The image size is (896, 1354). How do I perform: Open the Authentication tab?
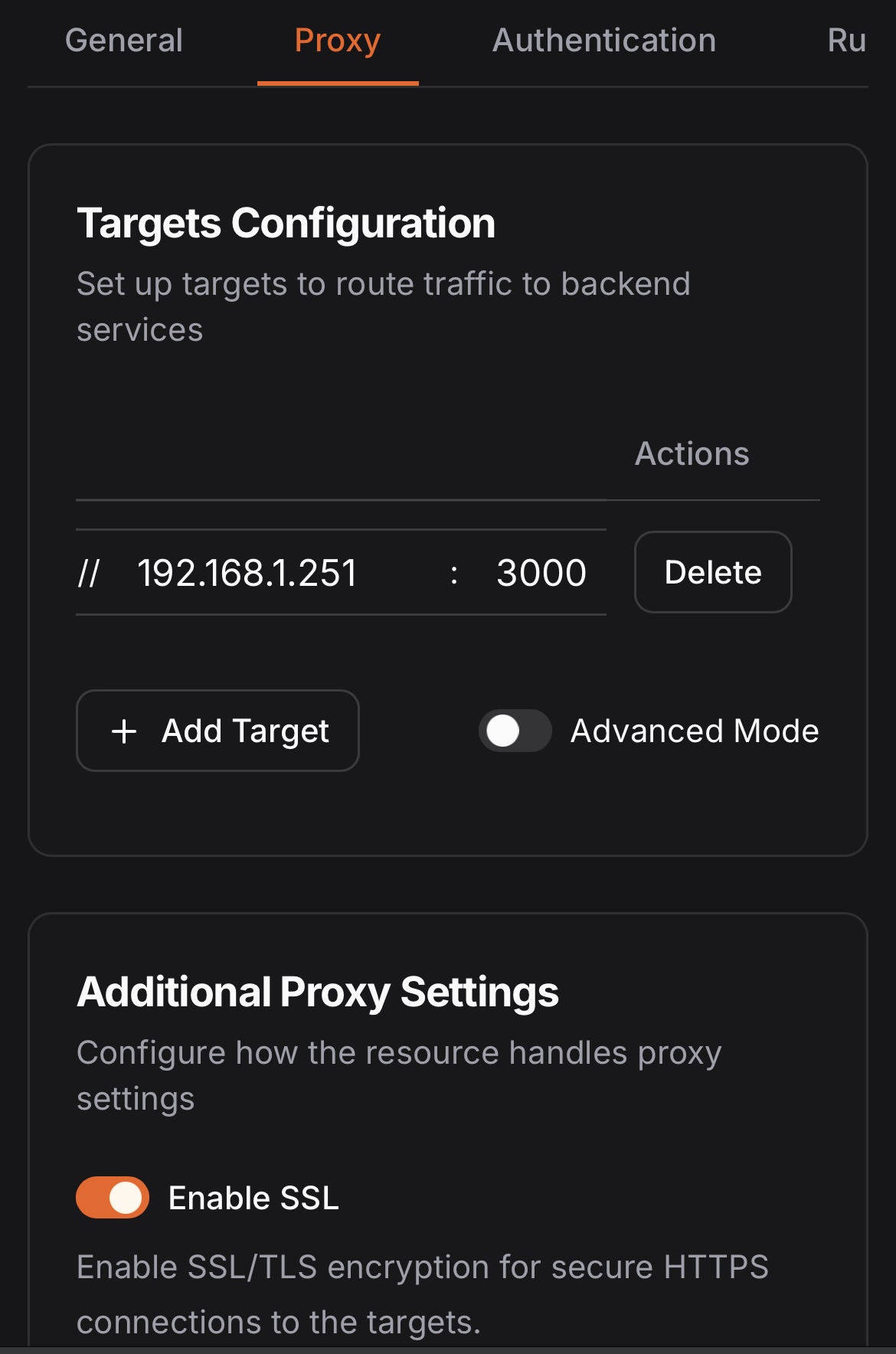(603, 41)
